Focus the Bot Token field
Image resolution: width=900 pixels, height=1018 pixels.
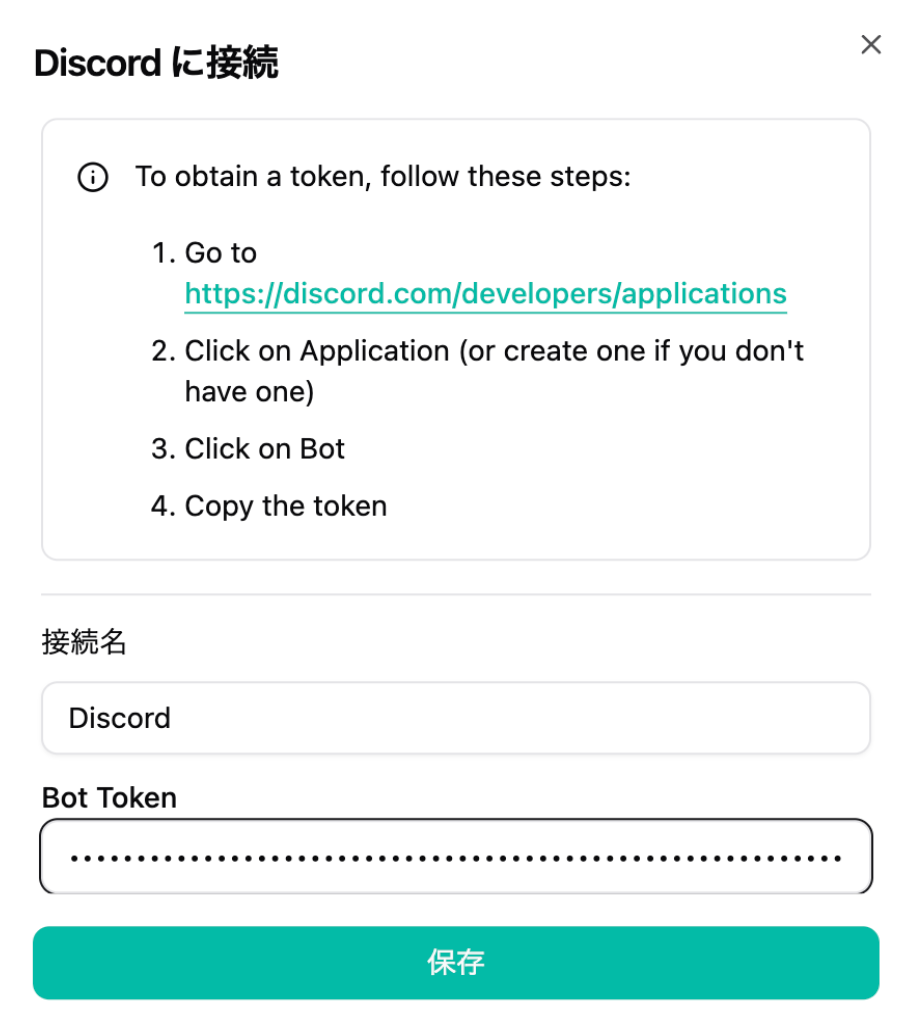(455, 857)
